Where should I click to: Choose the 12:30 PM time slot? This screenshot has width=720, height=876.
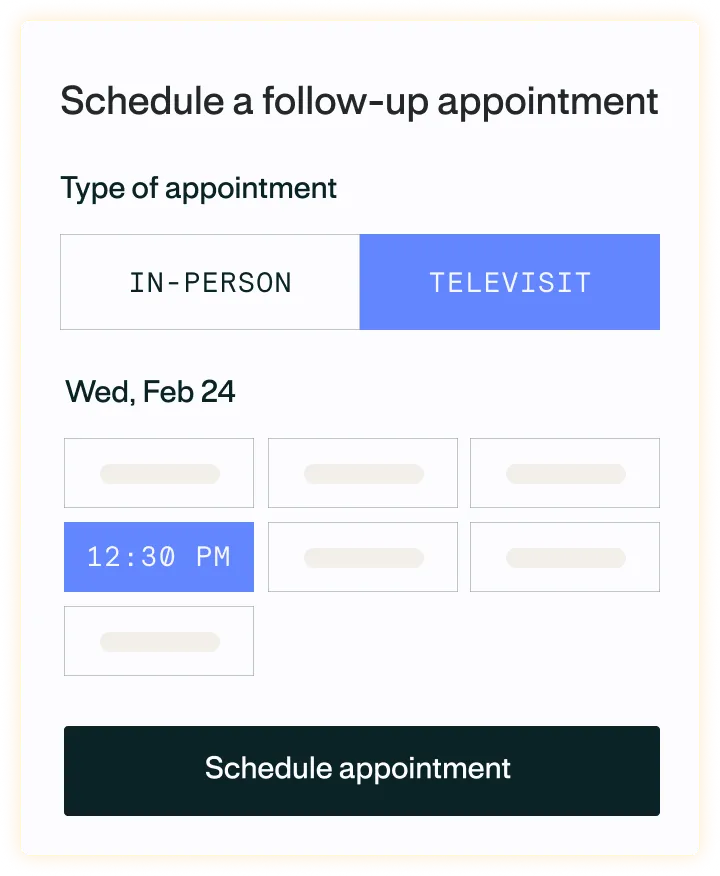tap(159, 557)
